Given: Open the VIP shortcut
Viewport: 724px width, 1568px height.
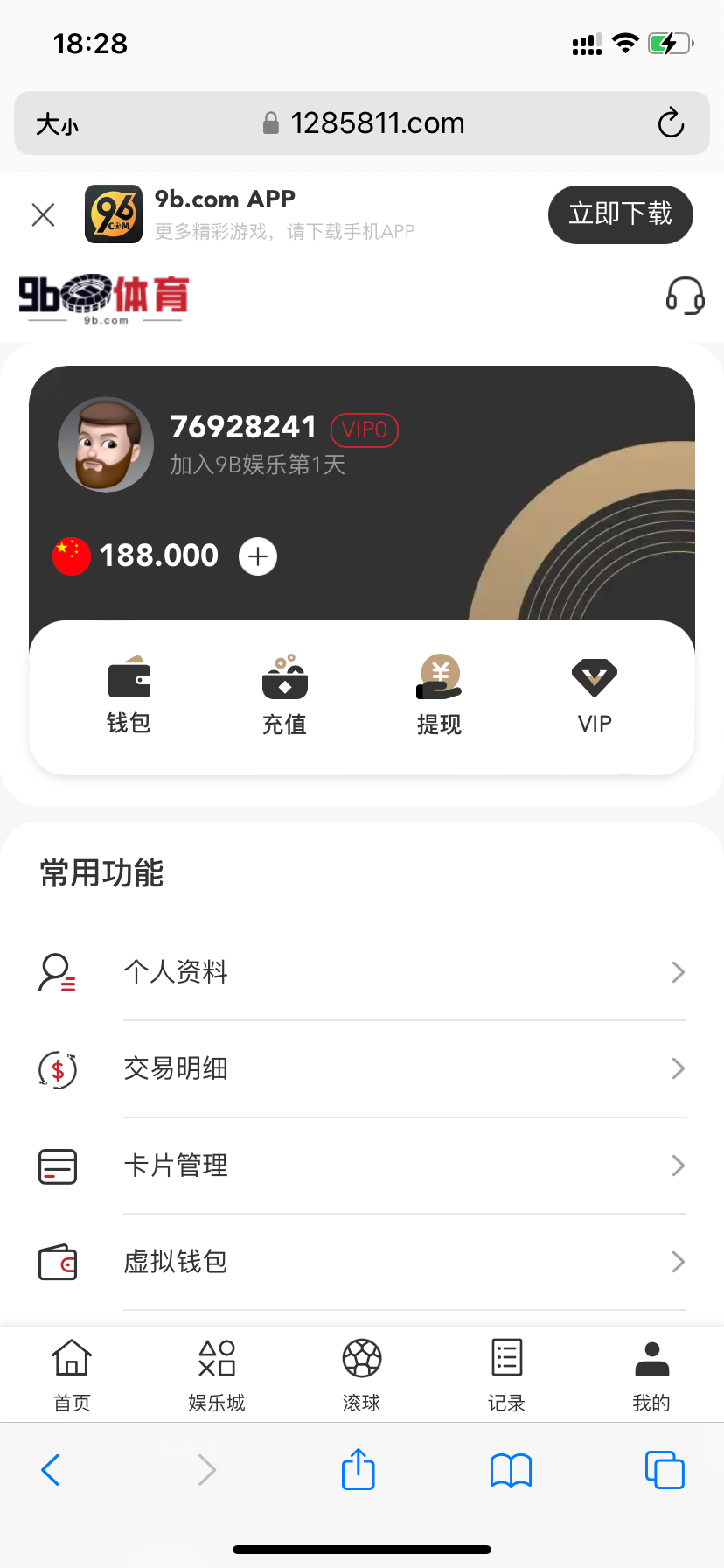Looking at the screenshot, I should pyautogui.click(x=595, y=696).
